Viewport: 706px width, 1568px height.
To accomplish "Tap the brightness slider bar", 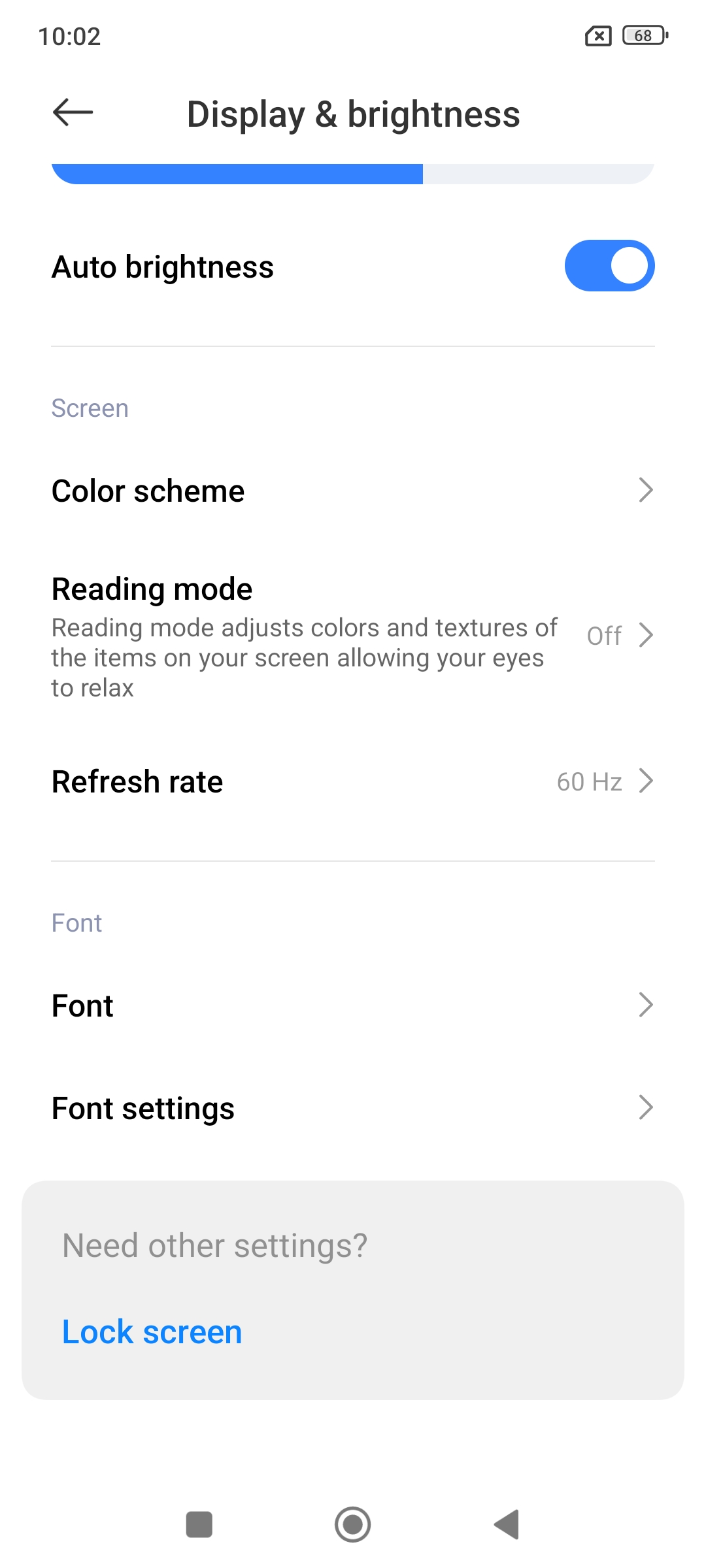I will 353,174.
